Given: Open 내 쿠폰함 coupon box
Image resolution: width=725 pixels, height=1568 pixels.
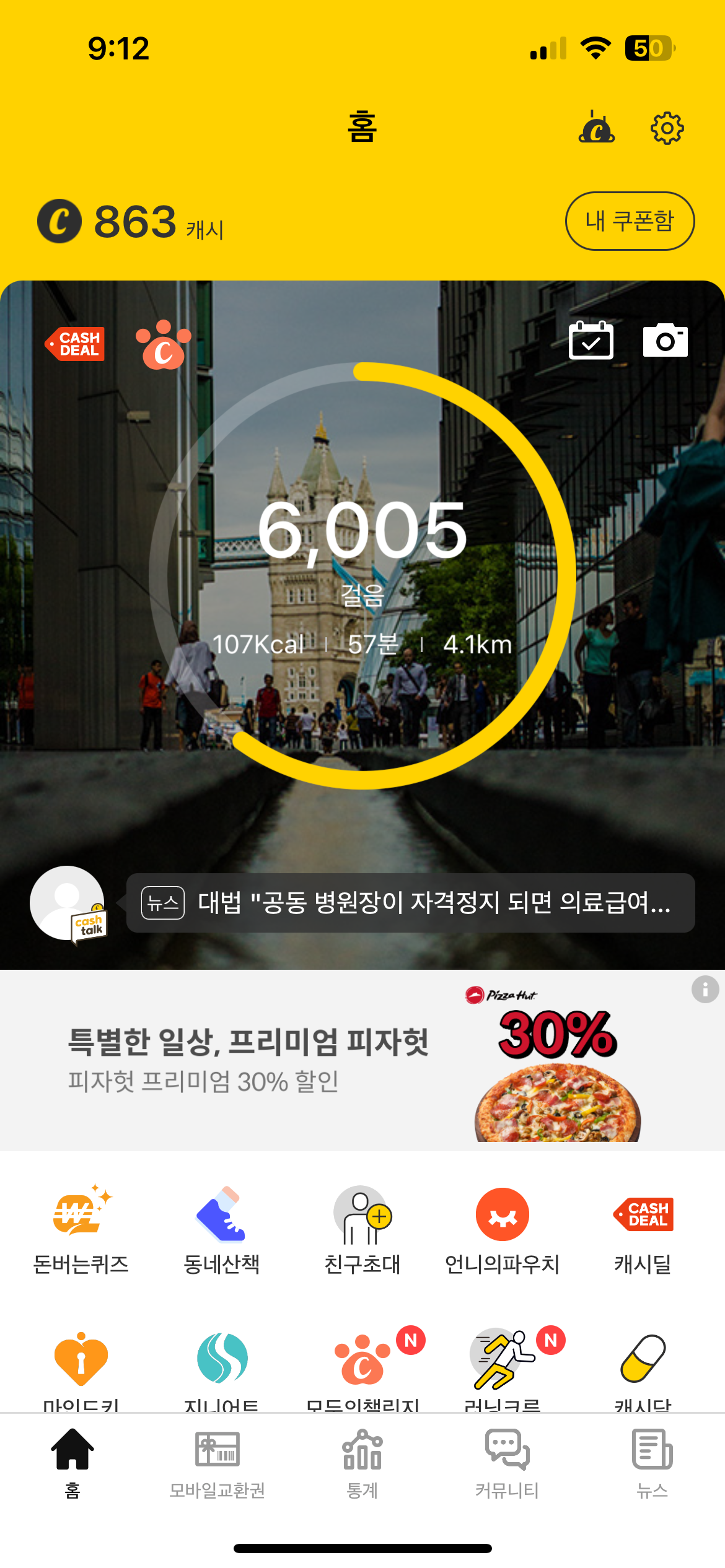Looking at the screenshot, I should click(x=630, y=221).
